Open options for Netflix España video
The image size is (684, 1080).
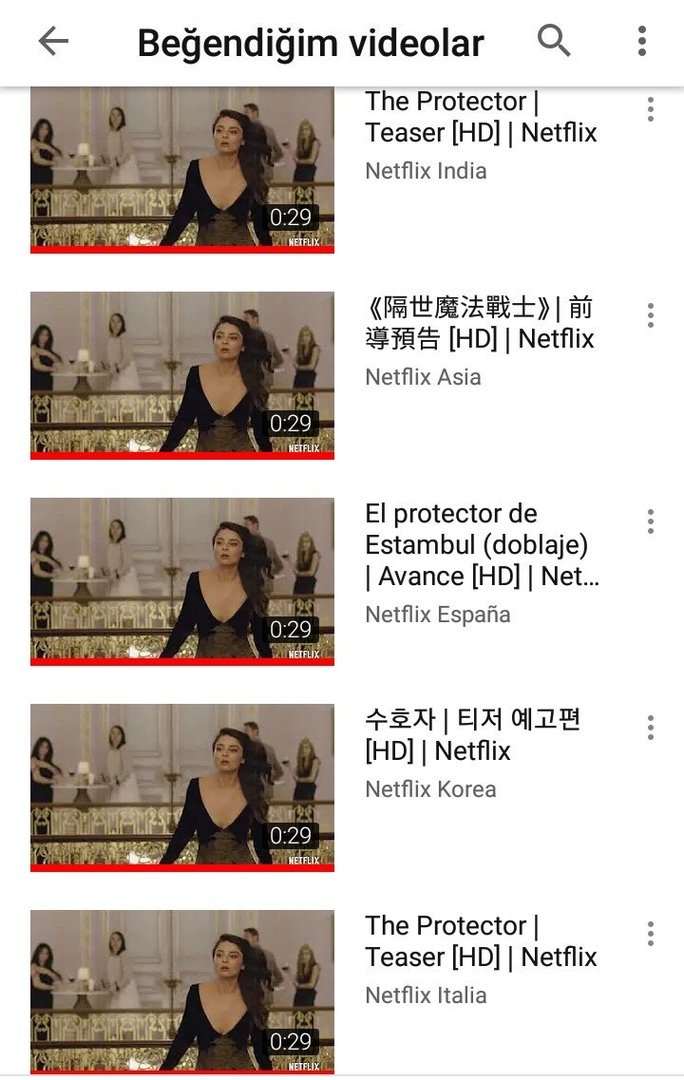click(x=650, y=521)
